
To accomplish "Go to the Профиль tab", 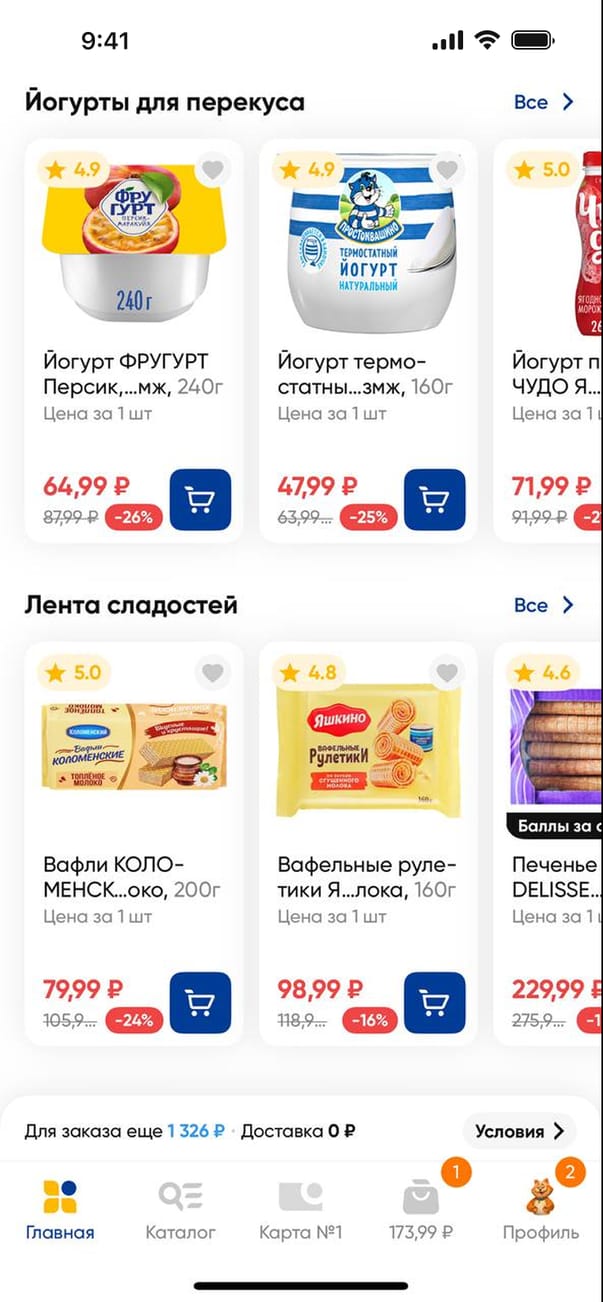I will coord(541,1210).
